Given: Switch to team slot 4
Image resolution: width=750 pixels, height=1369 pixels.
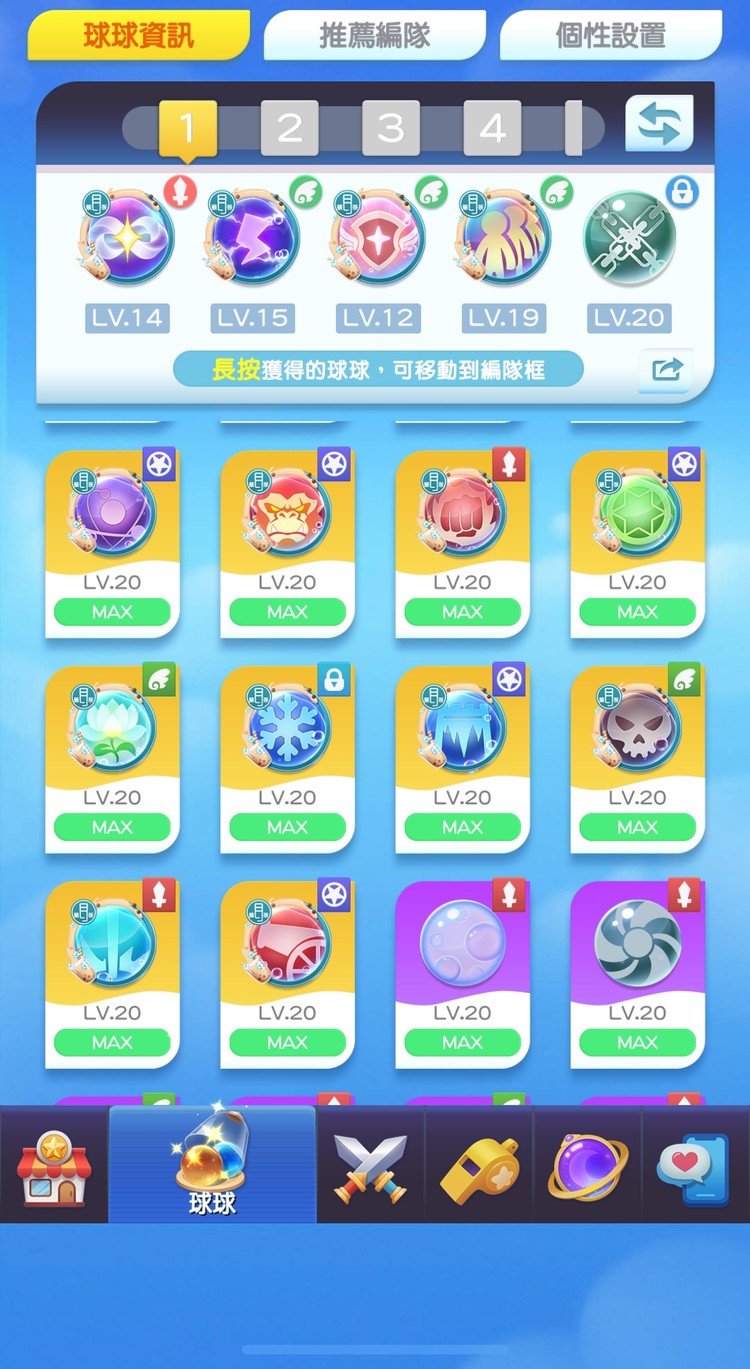Looking at the screenshot, I should point(491,128).
